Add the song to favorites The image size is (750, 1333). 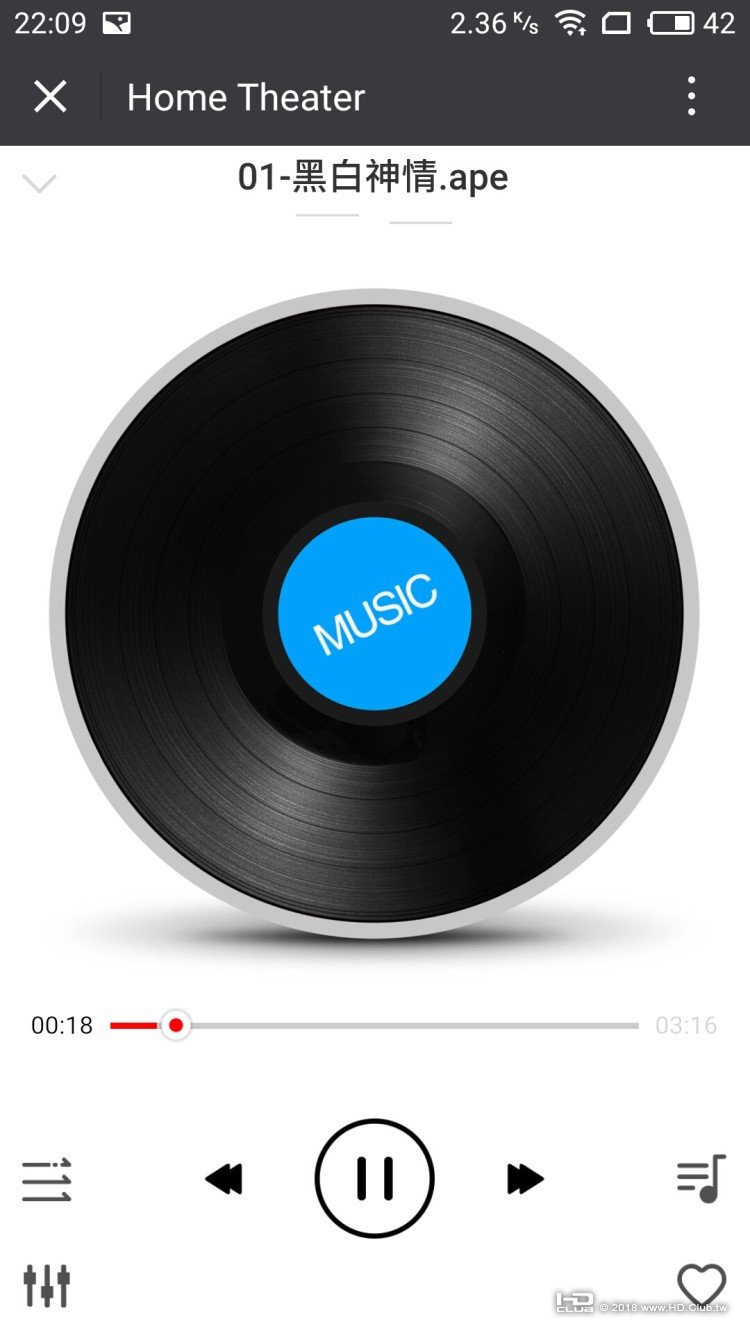(x=701, y=1285)
